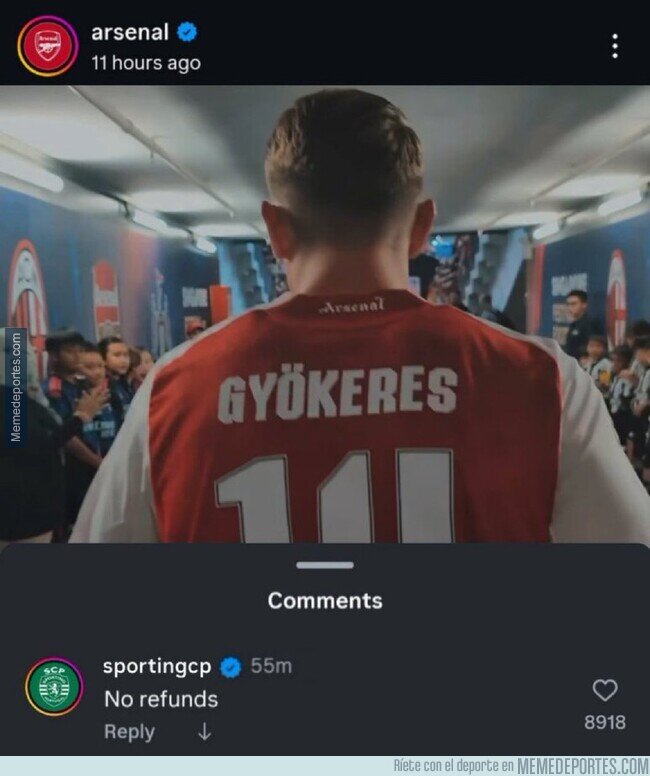Reply to the No refunds comment
This screenshot has width=650, height=776.
(129, 731)
